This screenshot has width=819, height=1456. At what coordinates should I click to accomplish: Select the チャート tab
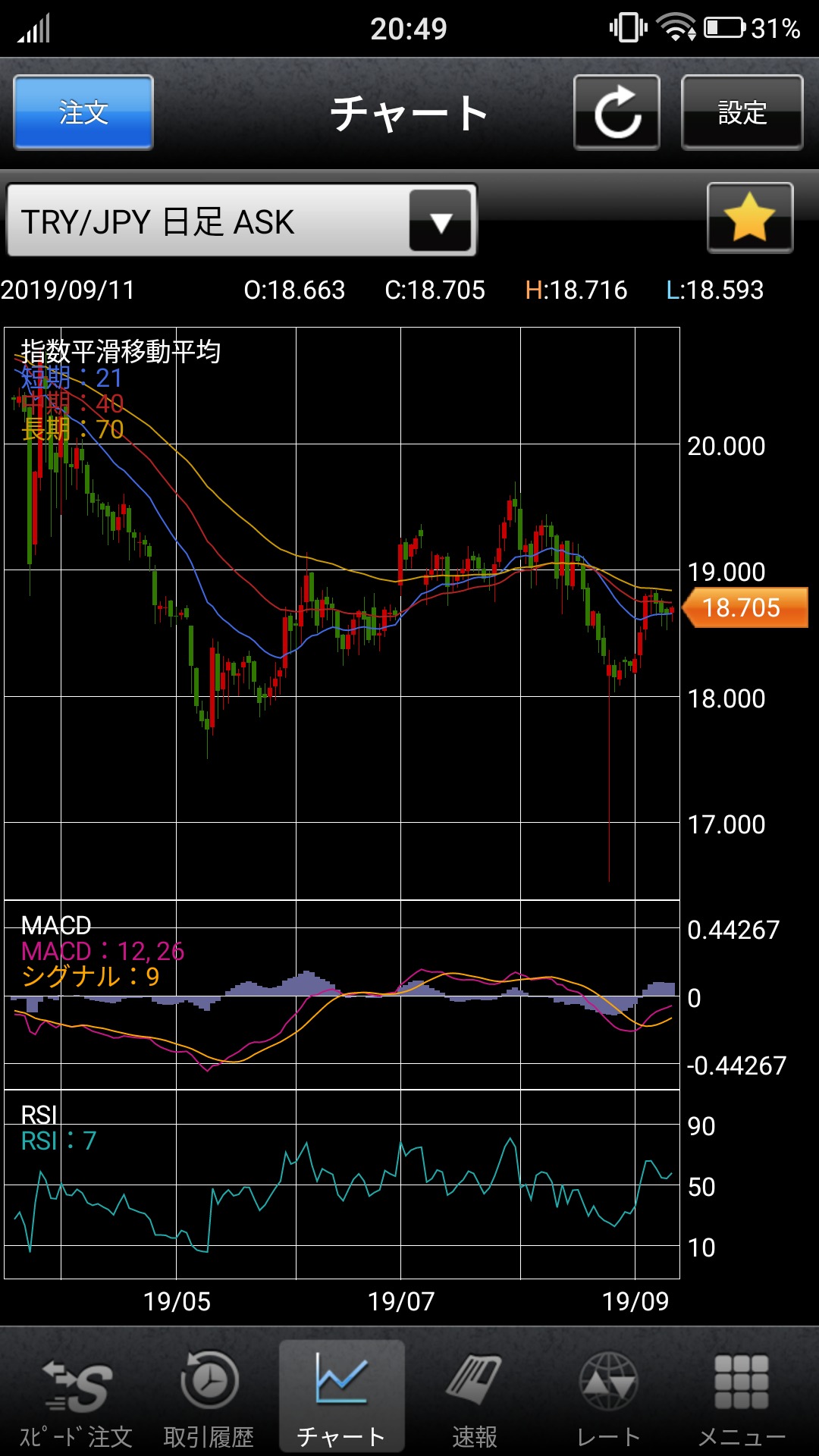(341, 1397)
